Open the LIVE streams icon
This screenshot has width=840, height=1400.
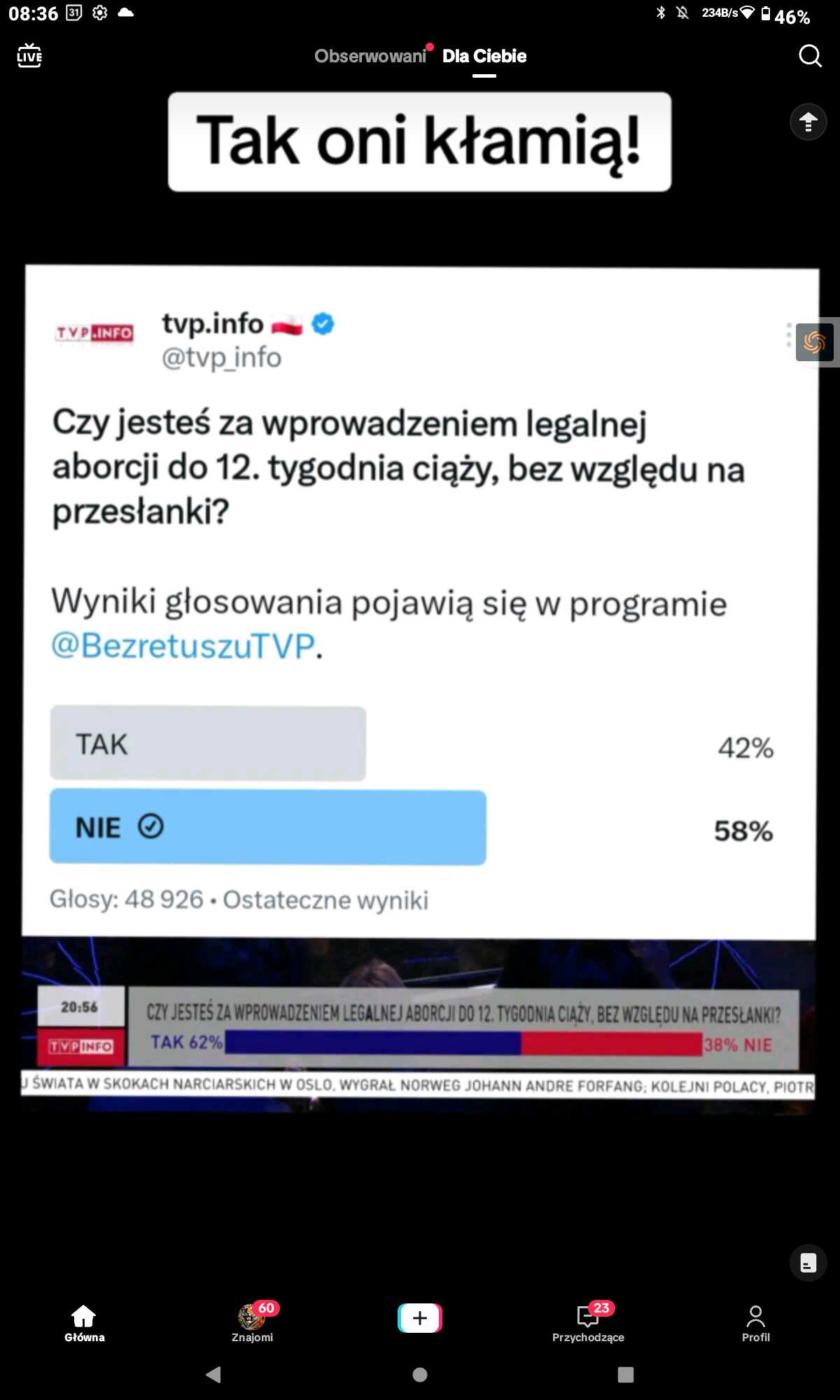(29, 55)
